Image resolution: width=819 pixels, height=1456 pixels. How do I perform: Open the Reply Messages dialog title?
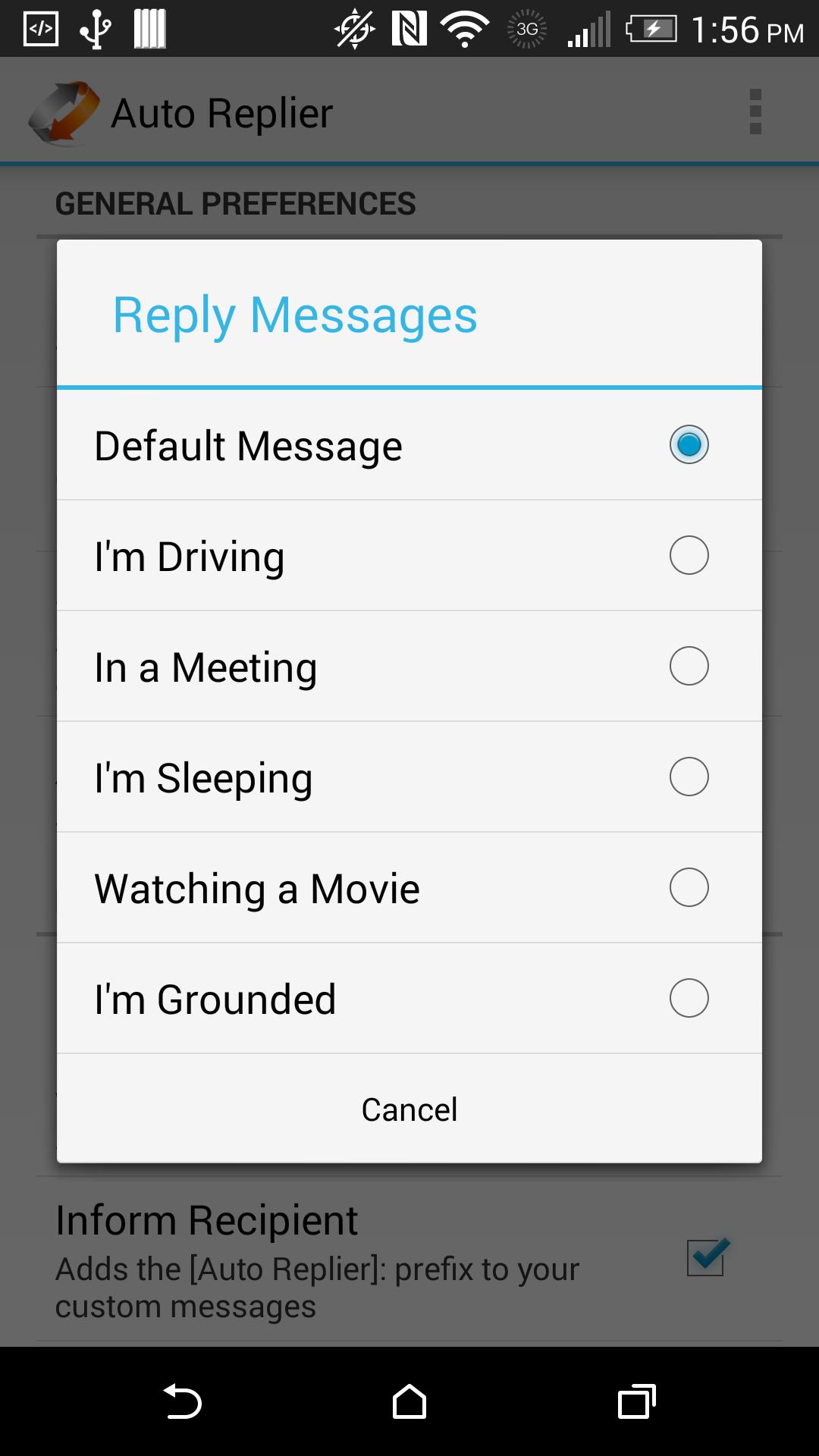(294, 315)
